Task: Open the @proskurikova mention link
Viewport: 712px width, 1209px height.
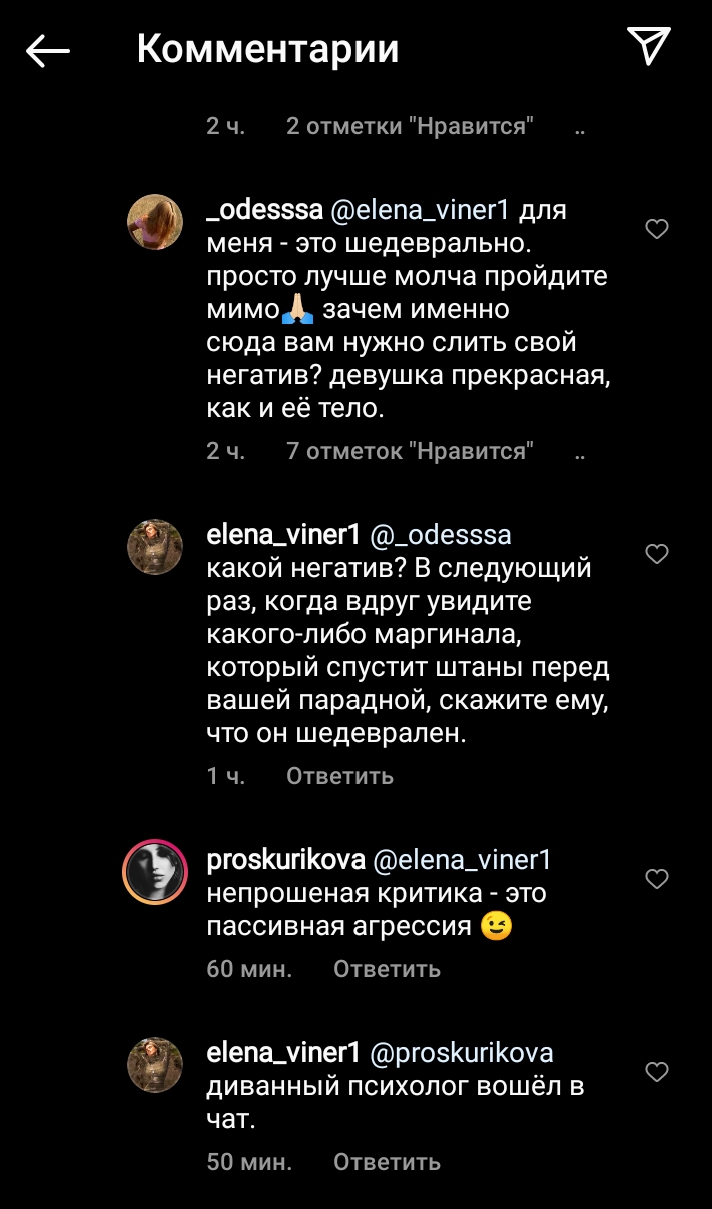Action: click(x=462, y=1053)
